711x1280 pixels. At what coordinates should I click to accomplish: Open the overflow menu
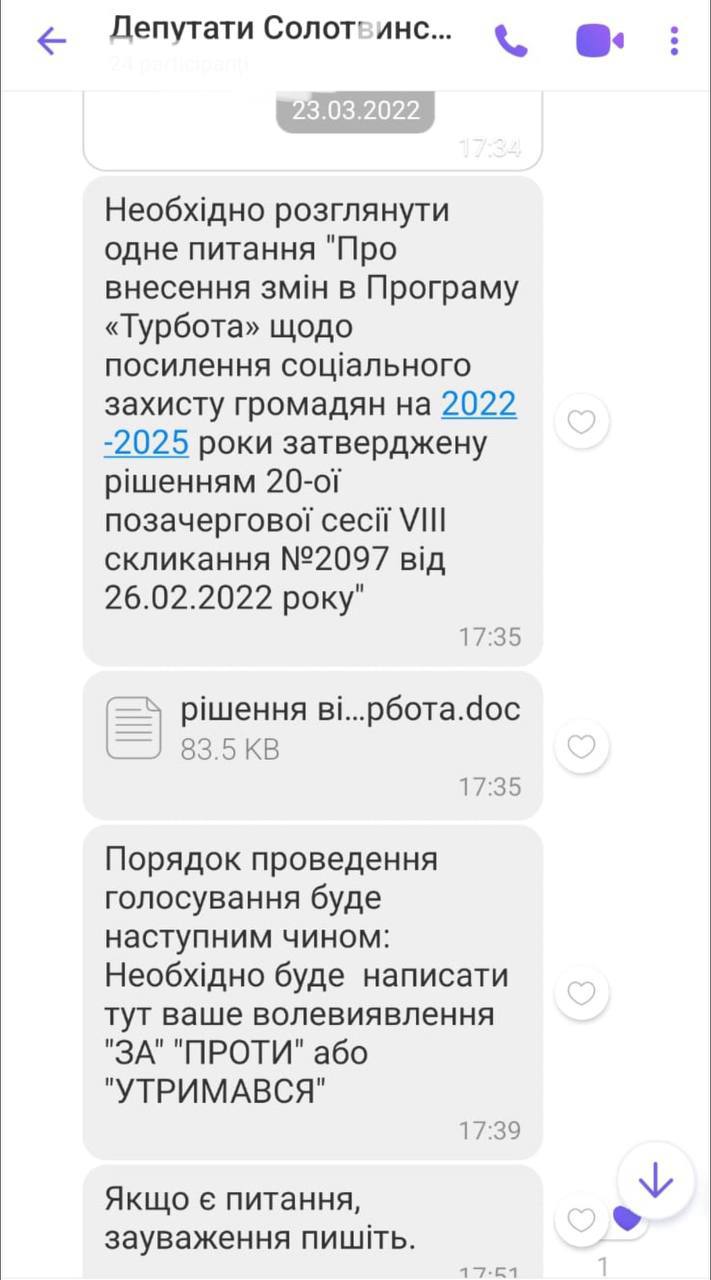tap(674, 41)
